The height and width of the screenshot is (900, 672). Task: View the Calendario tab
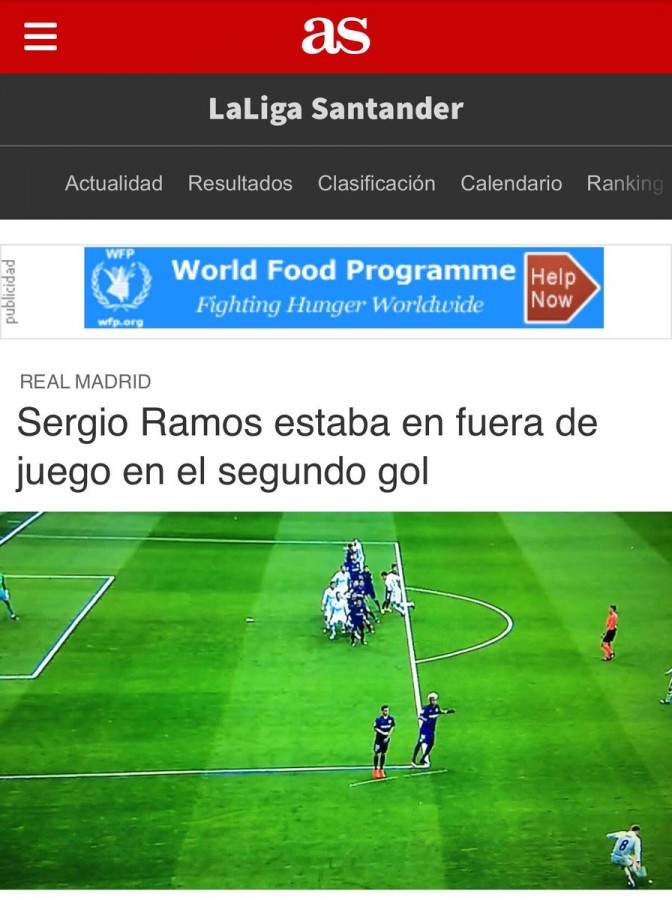click(x=511, y=184)
